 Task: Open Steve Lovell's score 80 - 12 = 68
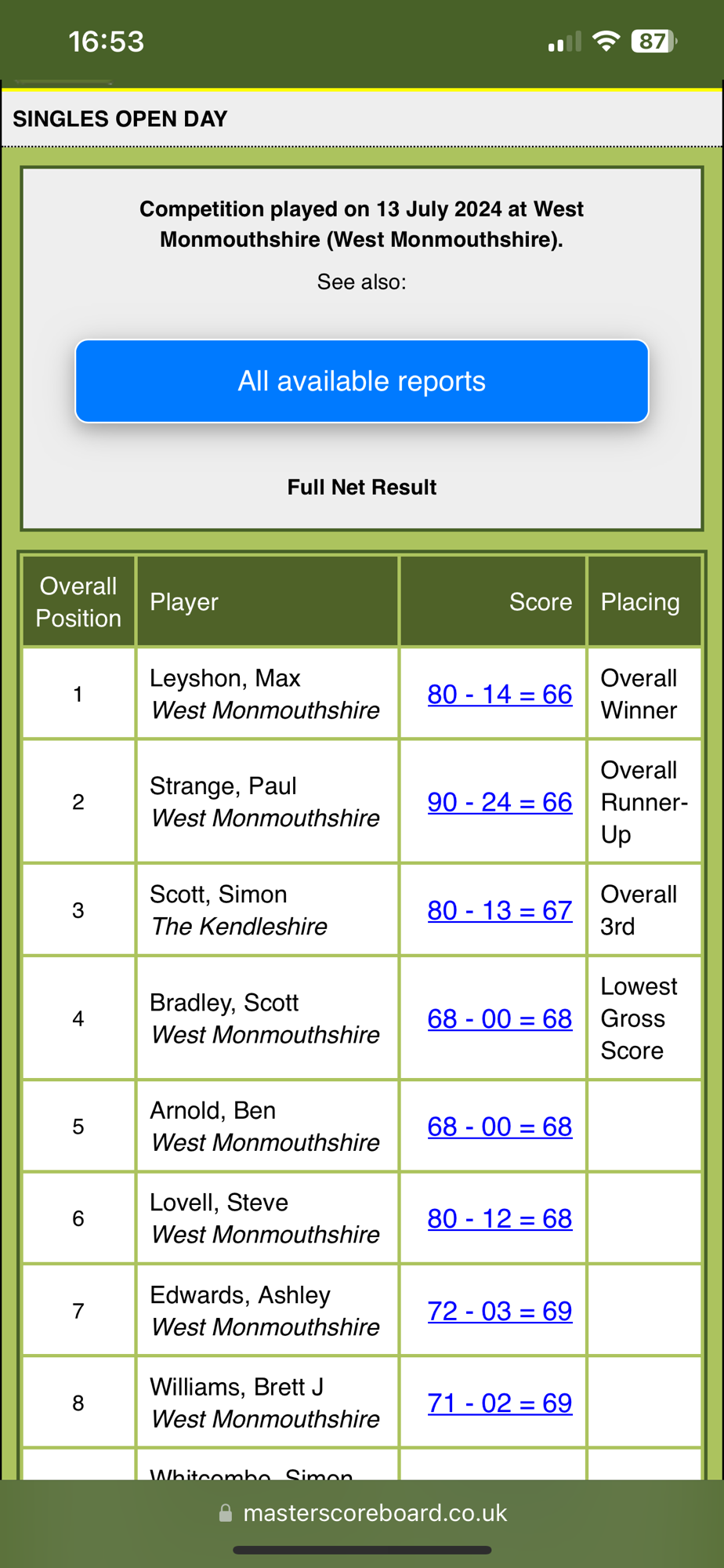tap(499, 1218)
